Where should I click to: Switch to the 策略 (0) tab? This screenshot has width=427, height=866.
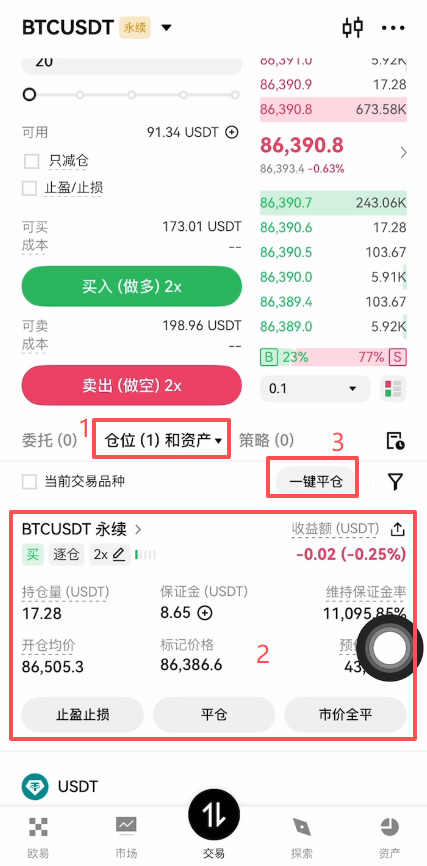(266, 440)
